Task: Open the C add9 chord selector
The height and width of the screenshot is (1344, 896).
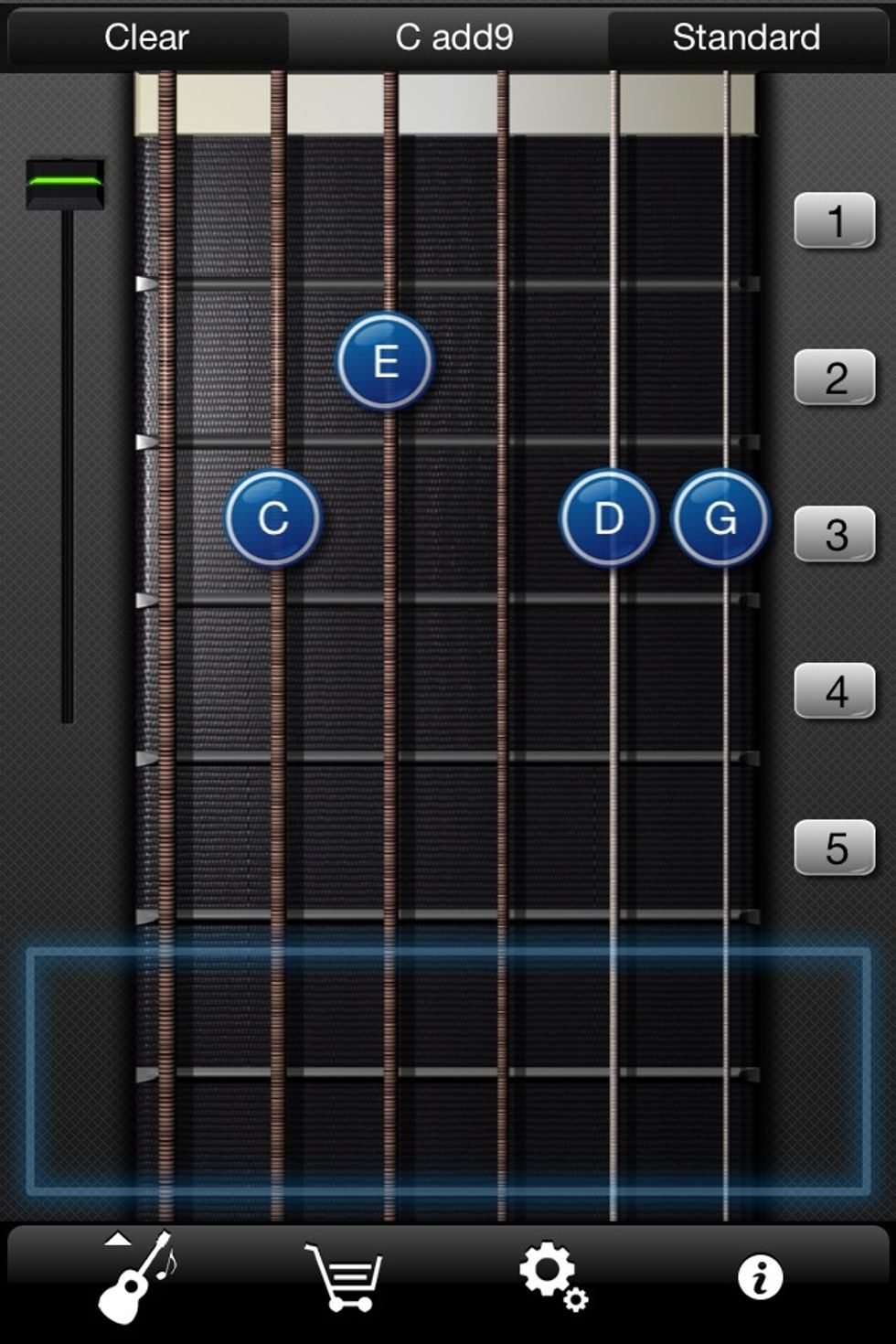Action: click(x=453, y=37)
